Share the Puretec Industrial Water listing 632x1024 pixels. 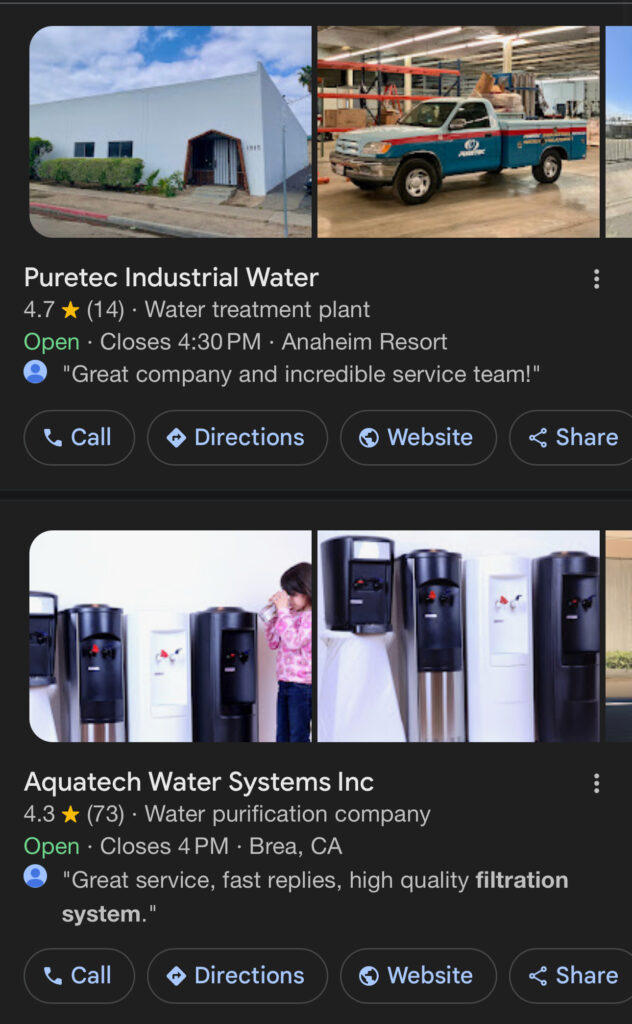click(574, 438)
